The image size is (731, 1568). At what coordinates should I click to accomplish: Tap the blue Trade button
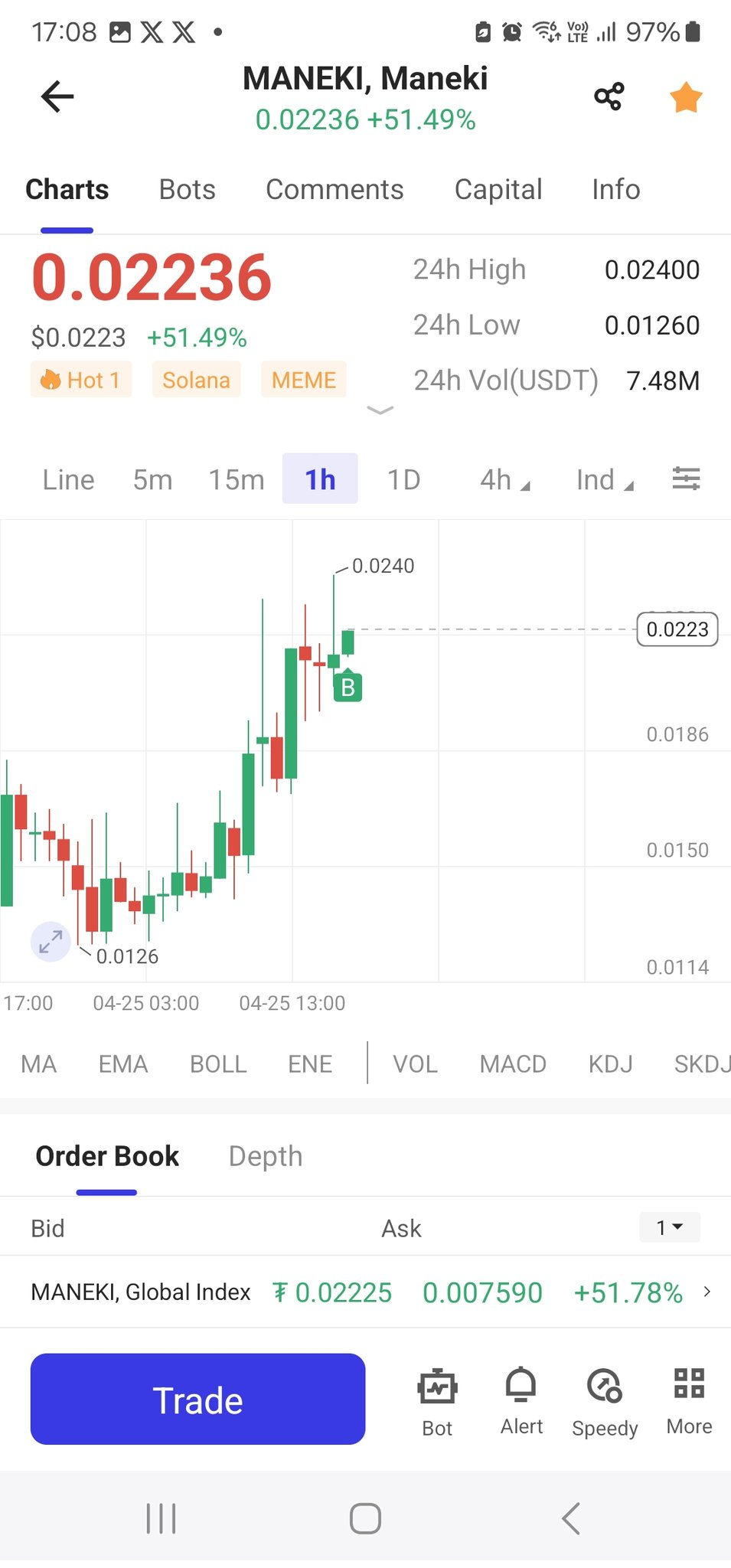[x=197, y=1400]
